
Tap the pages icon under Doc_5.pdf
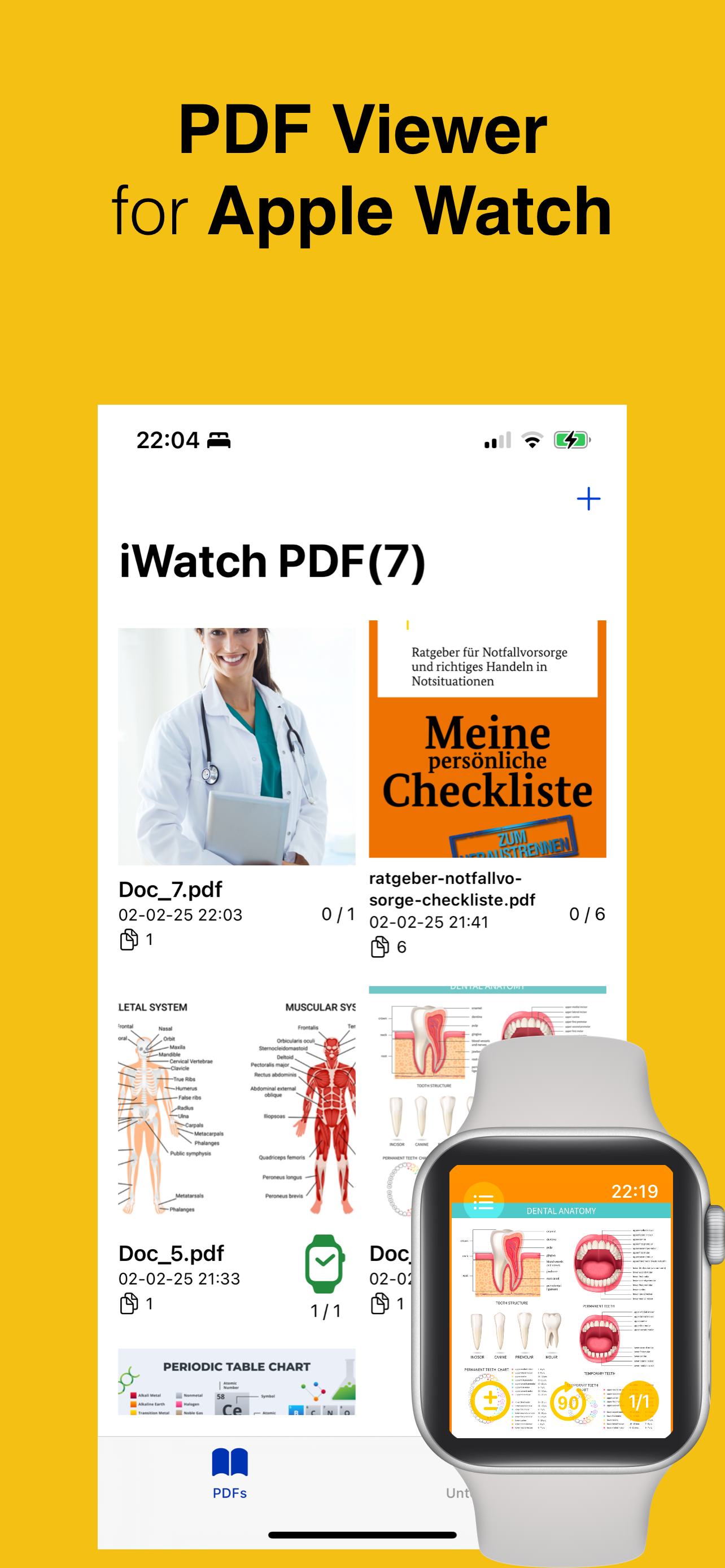point(129,1304)
